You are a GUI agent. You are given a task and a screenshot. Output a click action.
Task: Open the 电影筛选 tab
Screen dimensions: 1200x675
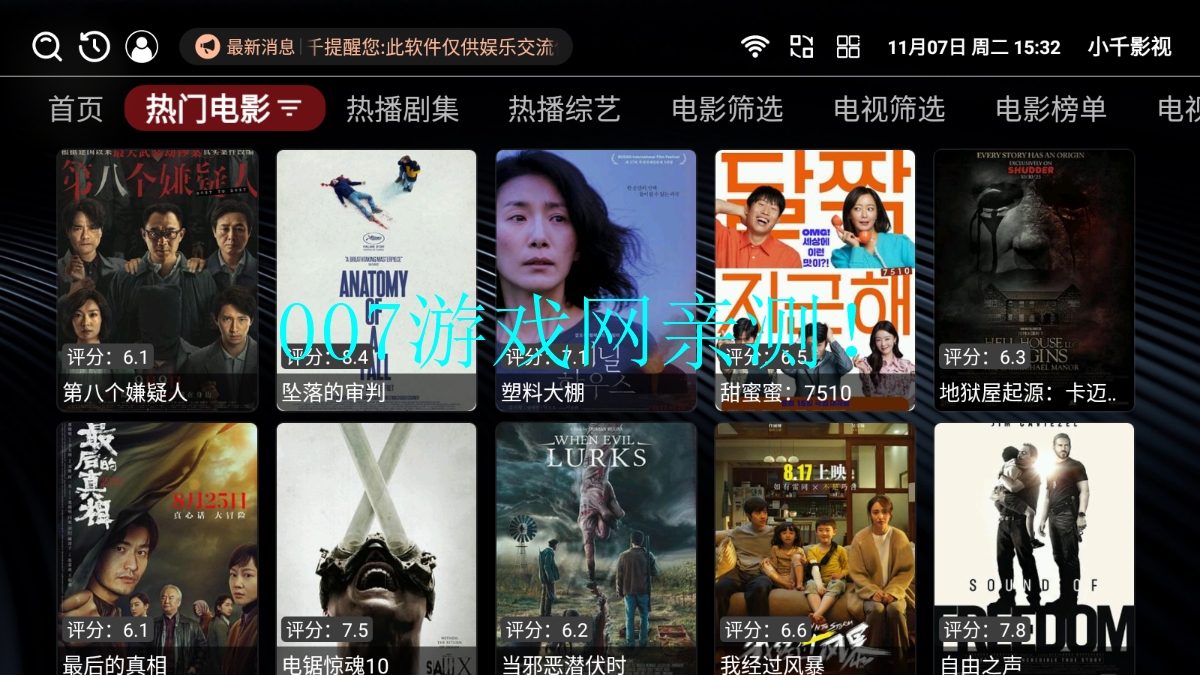(727, 108)
